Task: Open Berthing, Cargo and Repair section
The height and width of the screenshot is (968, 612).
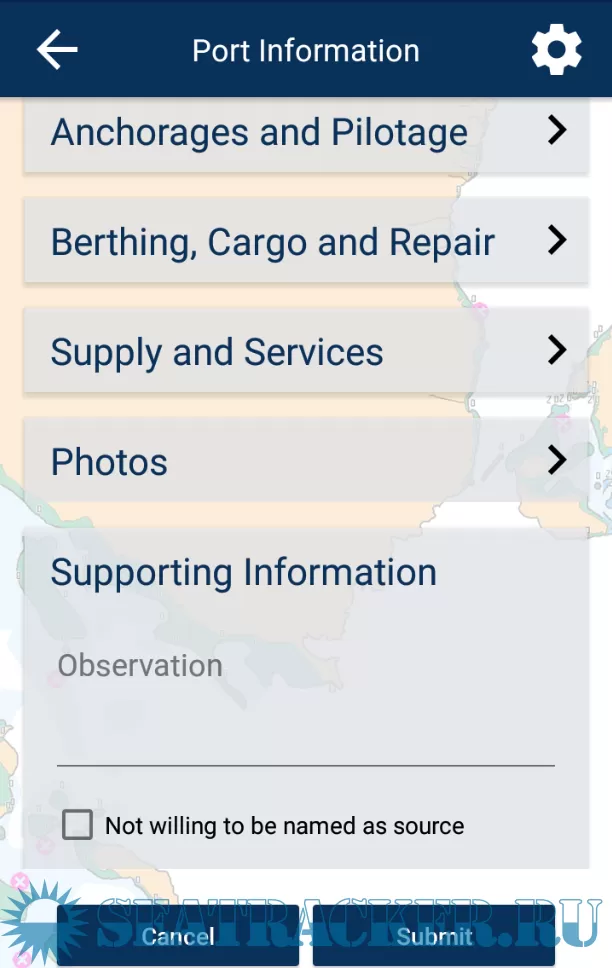Action: [x=306, y=242]
